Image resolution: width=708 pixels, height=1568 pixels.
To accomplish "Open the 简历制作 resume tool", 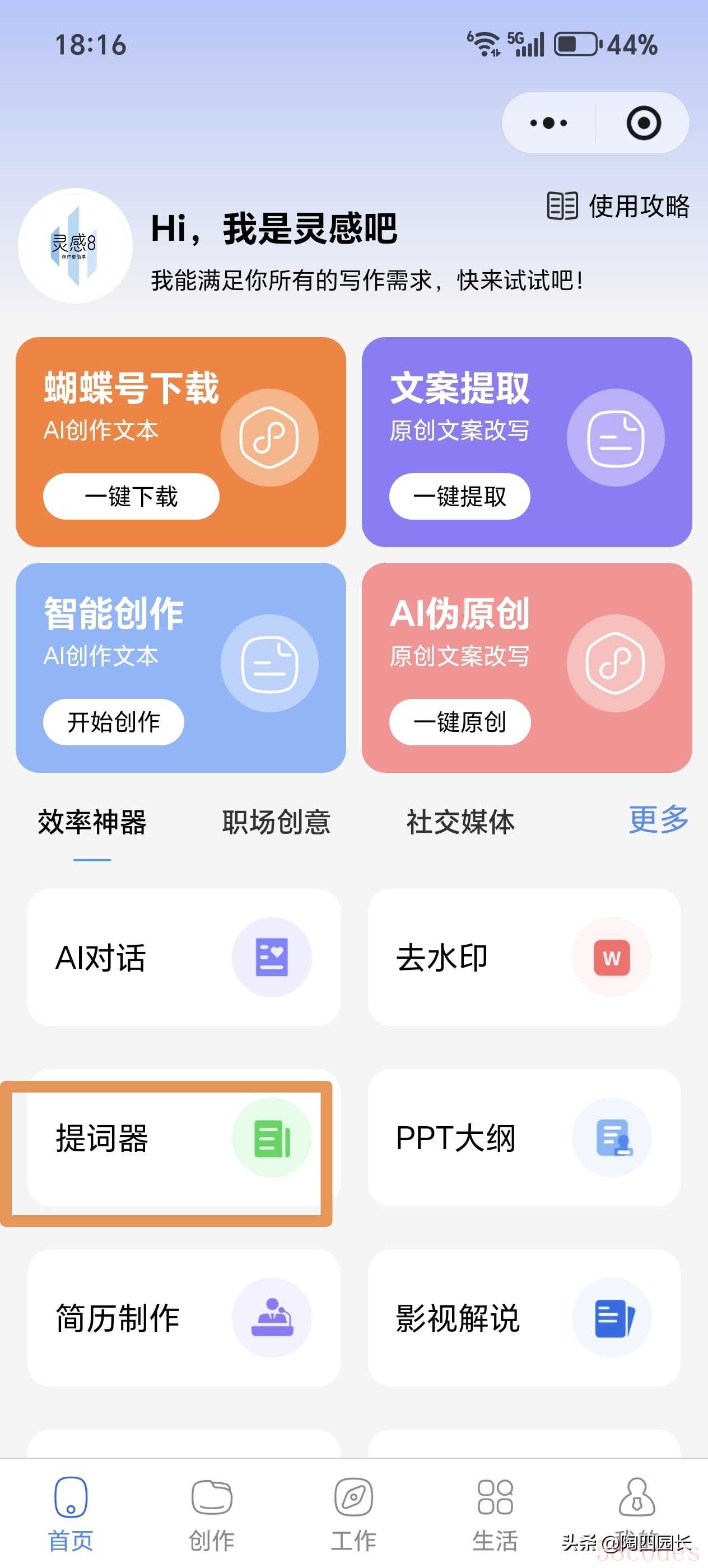I will coord(183,1318).
